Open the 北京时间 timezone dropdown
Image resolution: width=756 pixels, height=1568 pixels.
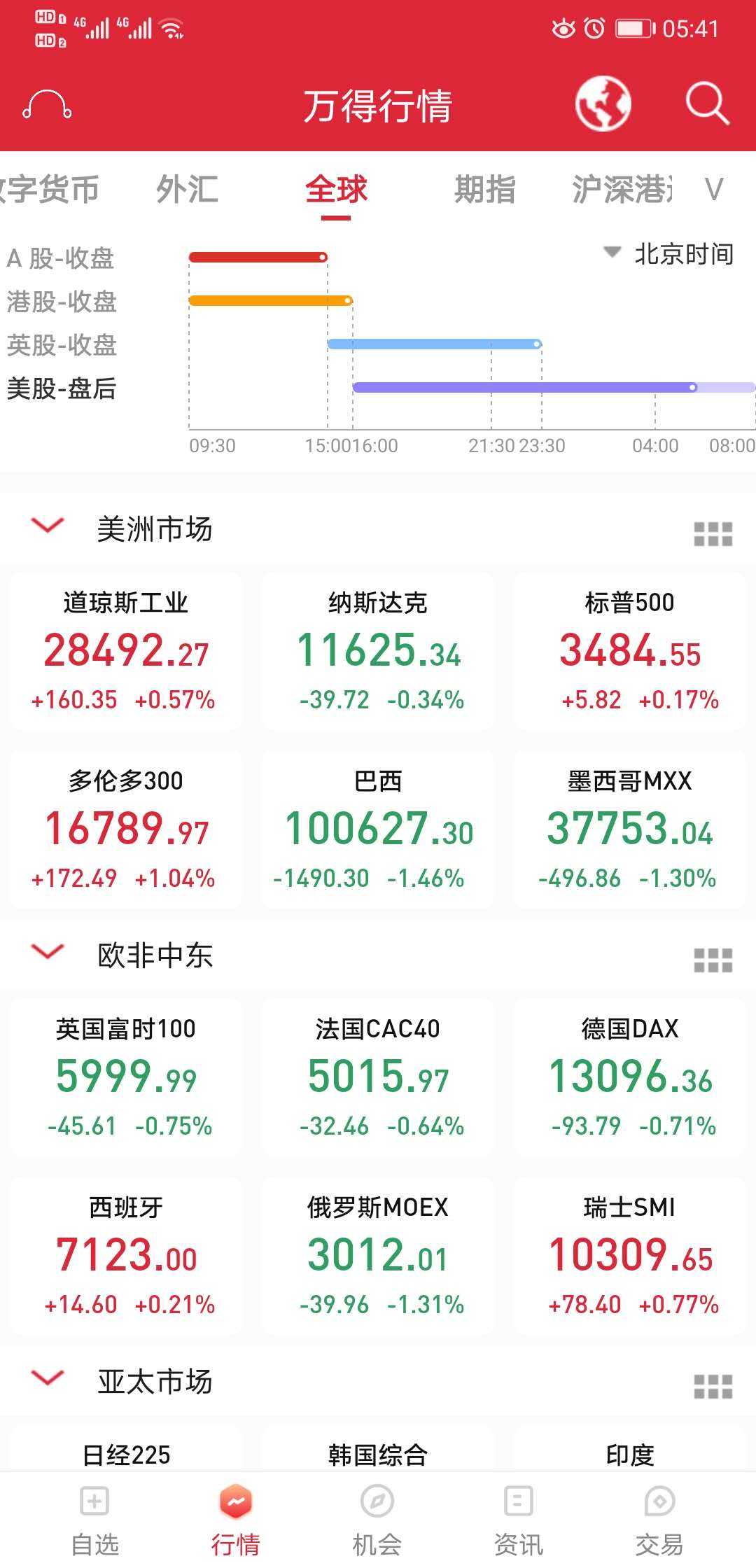(x=669, y=253)
